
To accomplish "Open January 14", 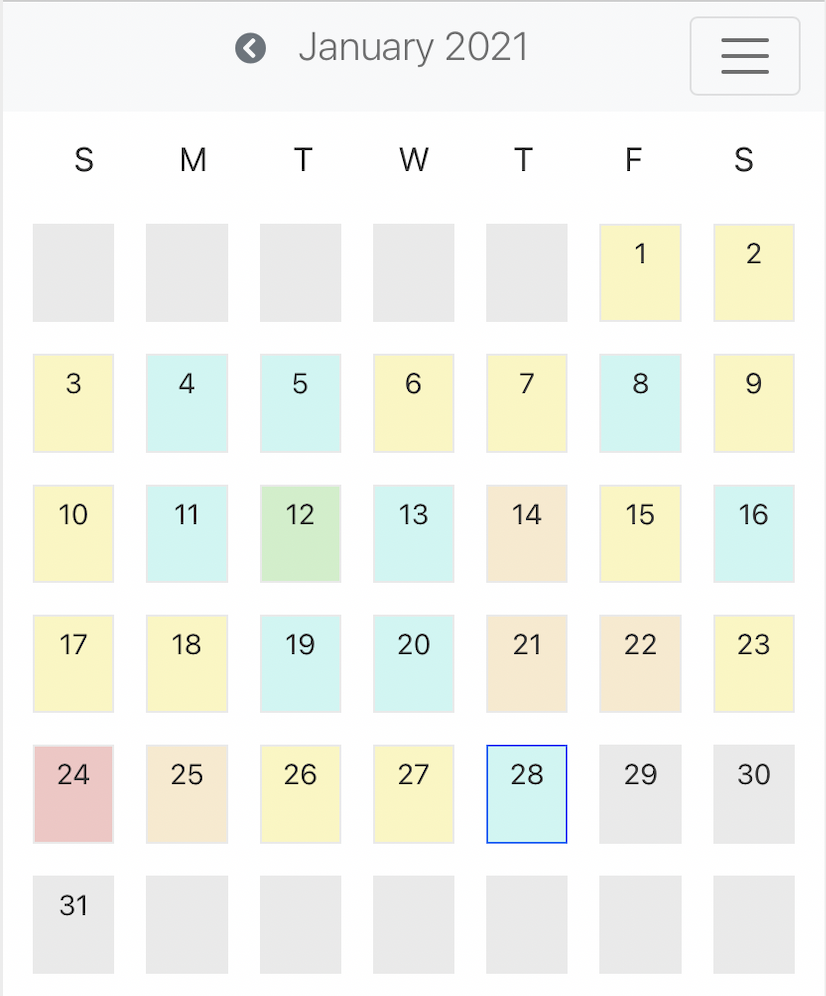I will coord(527,534).
